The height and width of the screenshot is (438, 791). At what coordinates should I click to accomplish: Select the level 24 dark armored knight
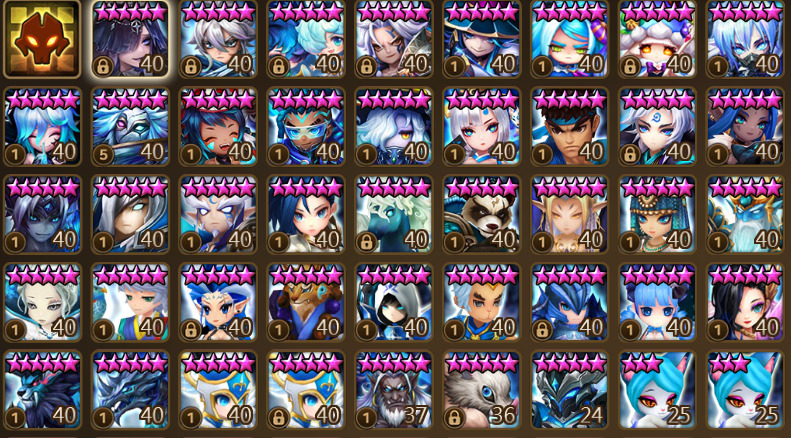click(x=570, y=390)
